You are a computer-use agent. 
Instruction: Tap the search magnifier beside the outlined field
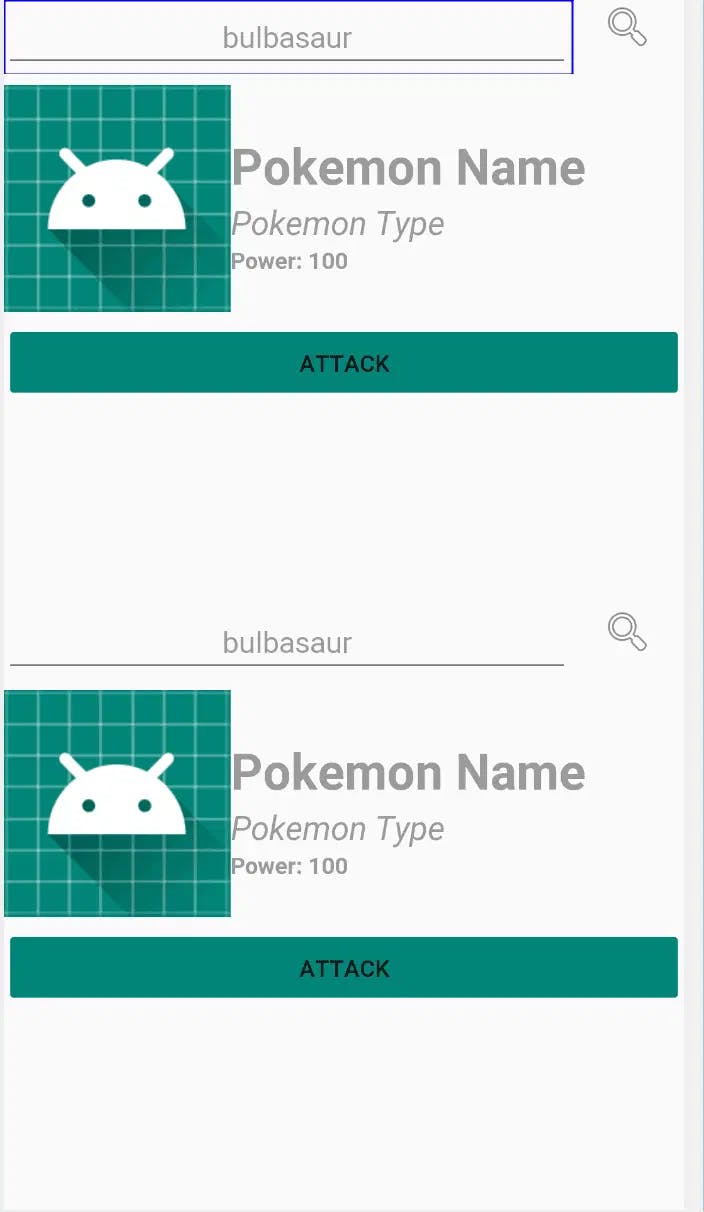pos(627,27)
